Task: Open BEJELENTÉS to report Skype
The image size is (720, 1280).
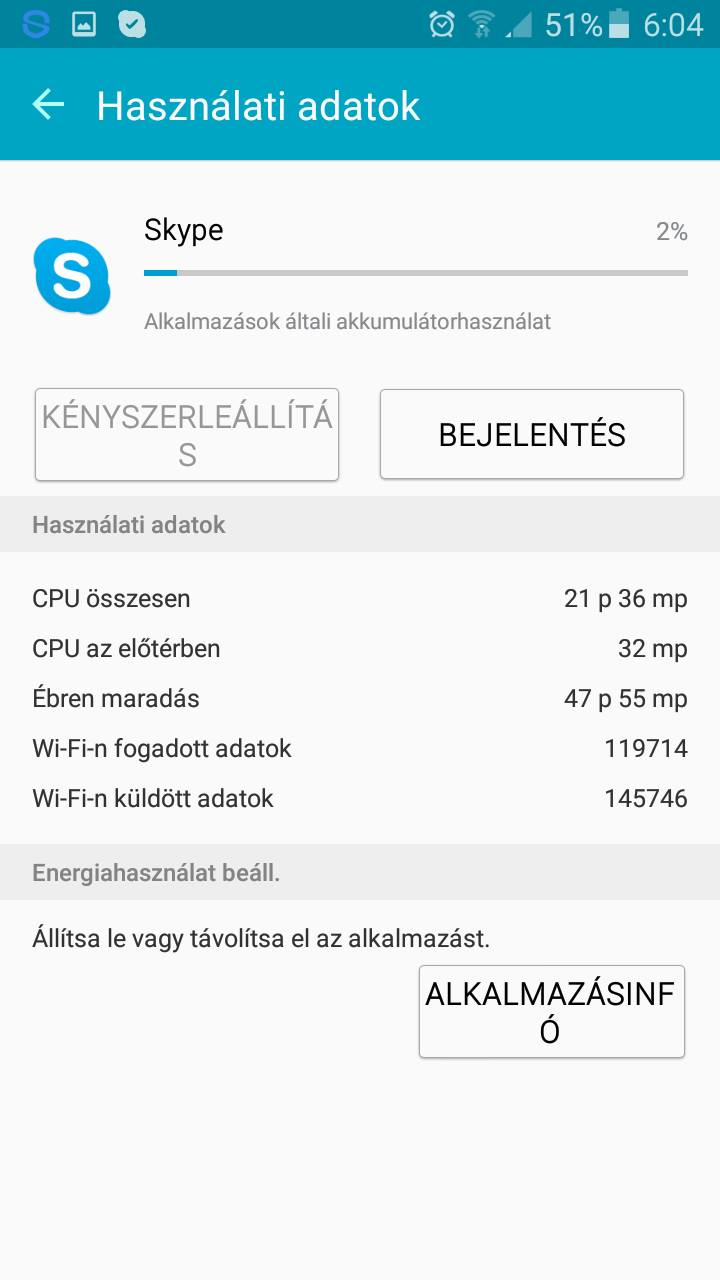Action: [532, 435]
